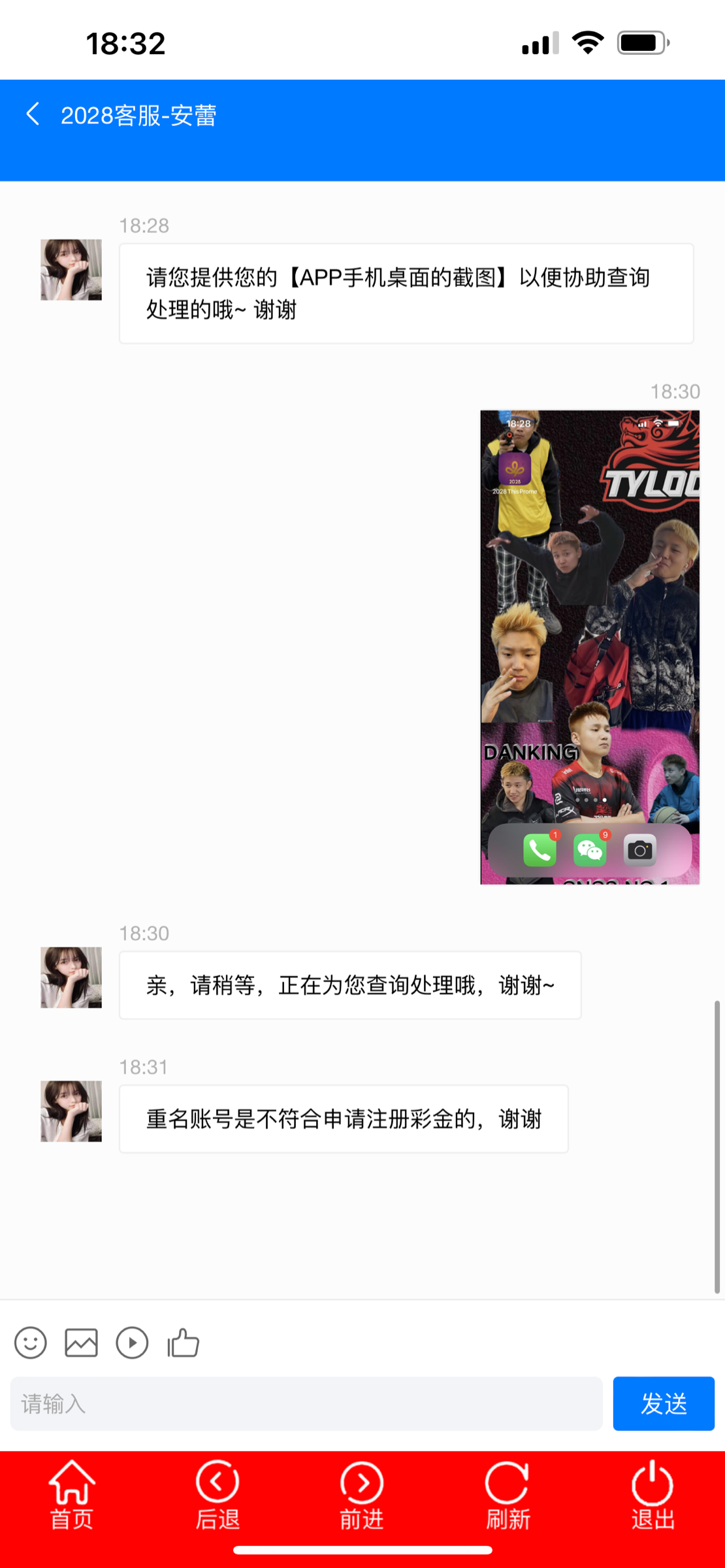The image size is (725, 1568).
Task: Tap the thumbs-up rating icon
Action: click(183, 1343)
